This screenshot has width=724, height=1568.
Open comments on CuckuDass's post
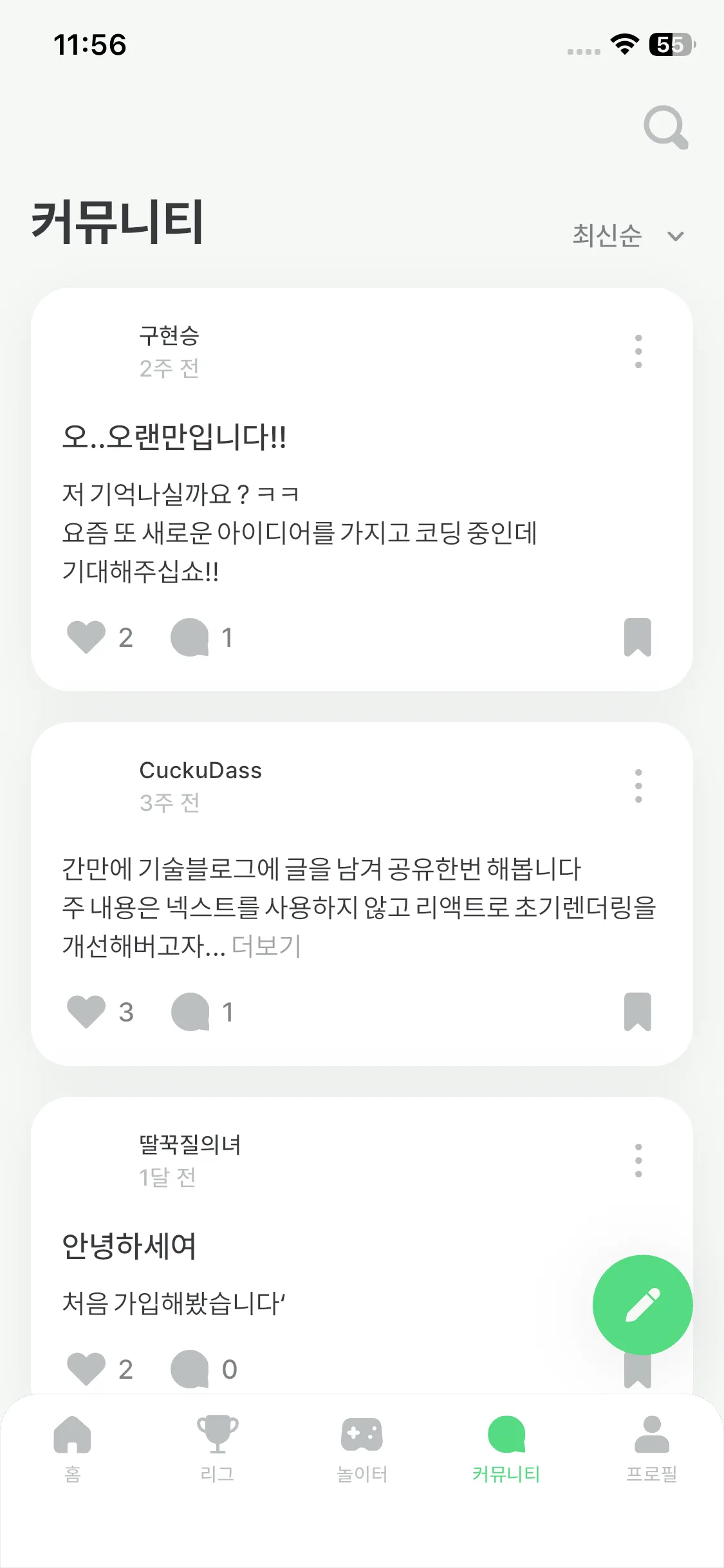click(x=190, y=1012)
